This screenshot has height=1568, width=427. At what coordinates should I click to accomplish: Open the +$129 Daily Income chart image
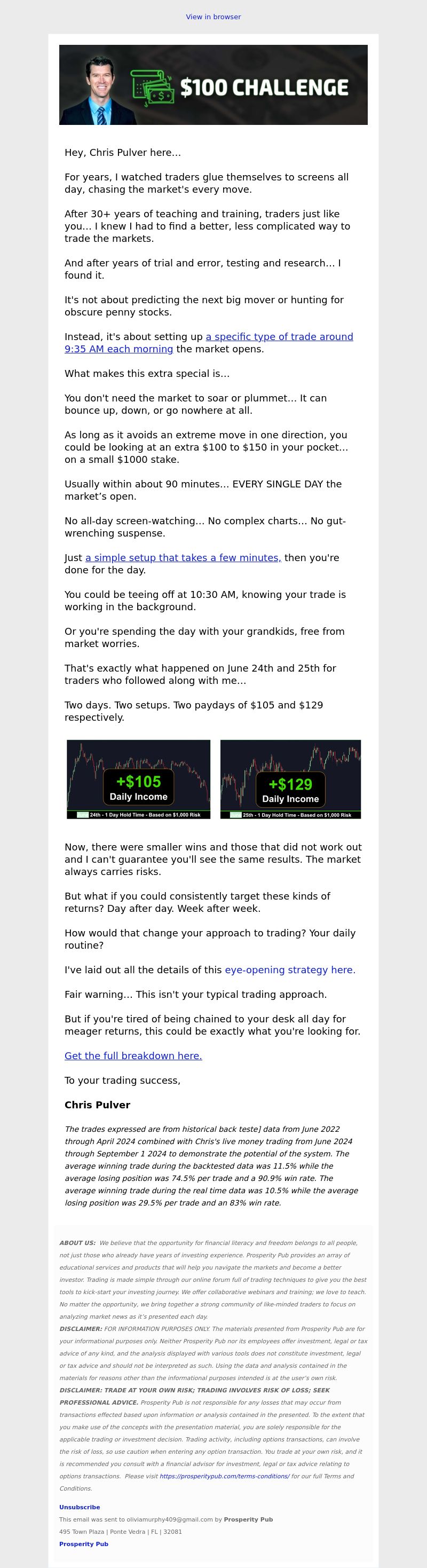click(290, 779)
